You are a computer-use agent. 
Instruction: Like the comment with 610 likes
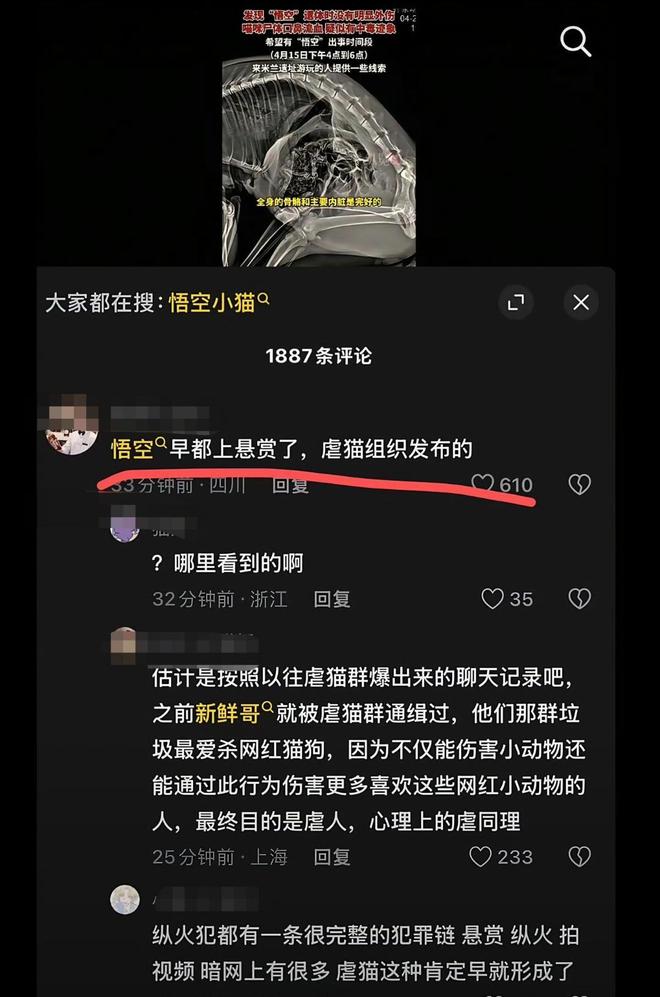[484, 484]
